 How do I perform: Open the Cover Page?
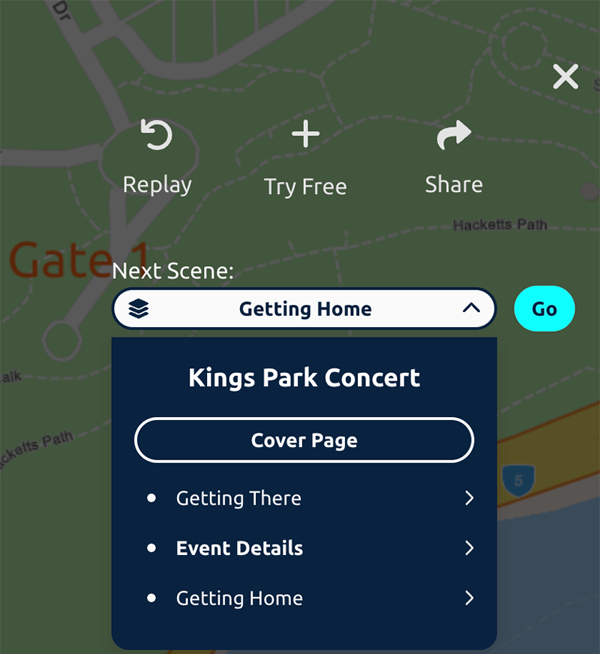point(304,440)
